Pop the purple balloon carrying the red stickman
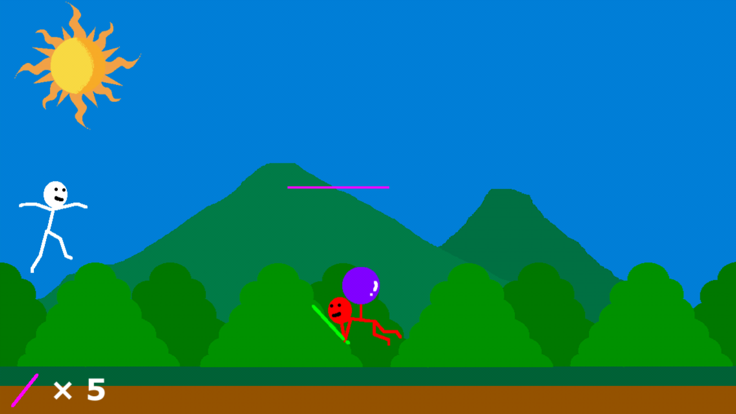 click(x=360, y=285)
